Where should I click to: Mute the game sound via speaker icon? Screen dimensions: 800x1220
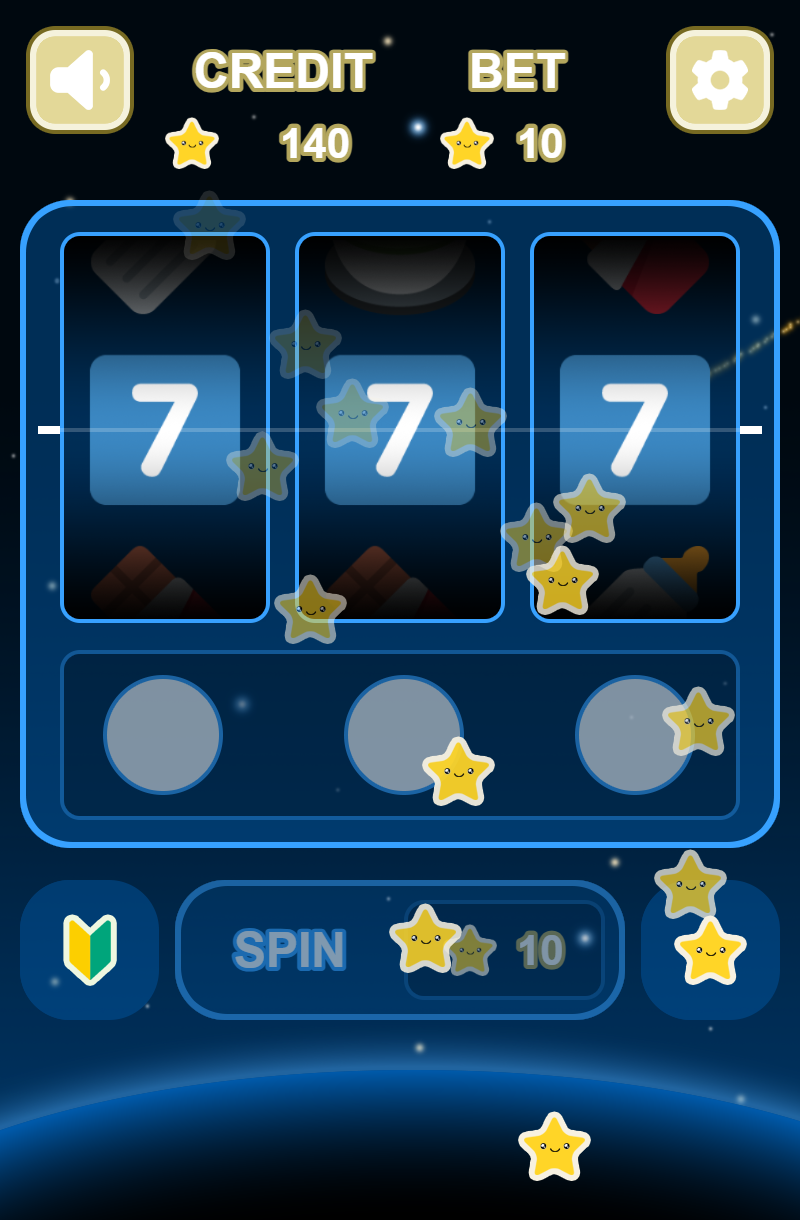click(x=78, y=80)
